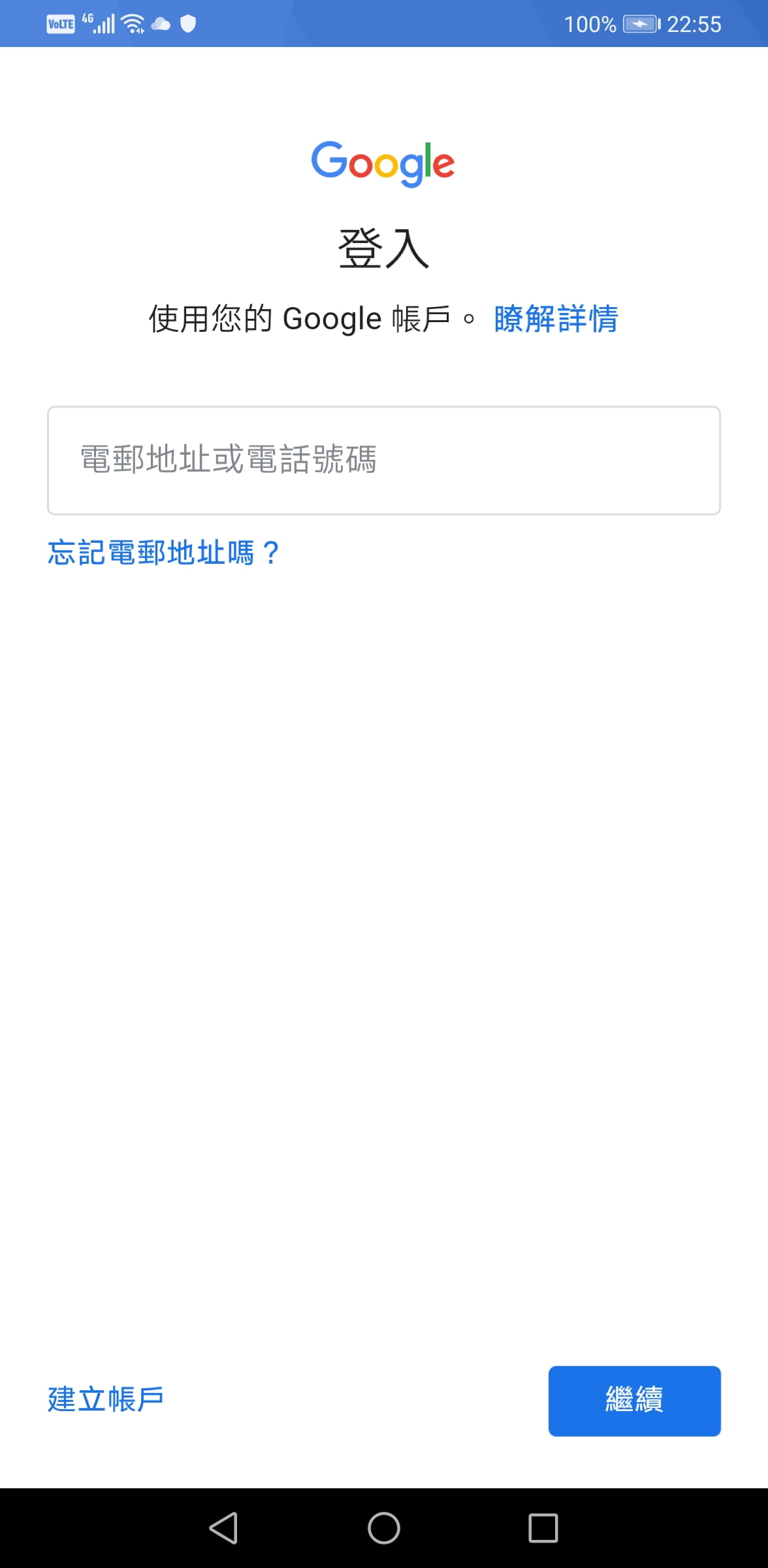The height and width of the screenshot is (1568, 768).
Task: Go back using the system back button
Action: click(223, 1528)
